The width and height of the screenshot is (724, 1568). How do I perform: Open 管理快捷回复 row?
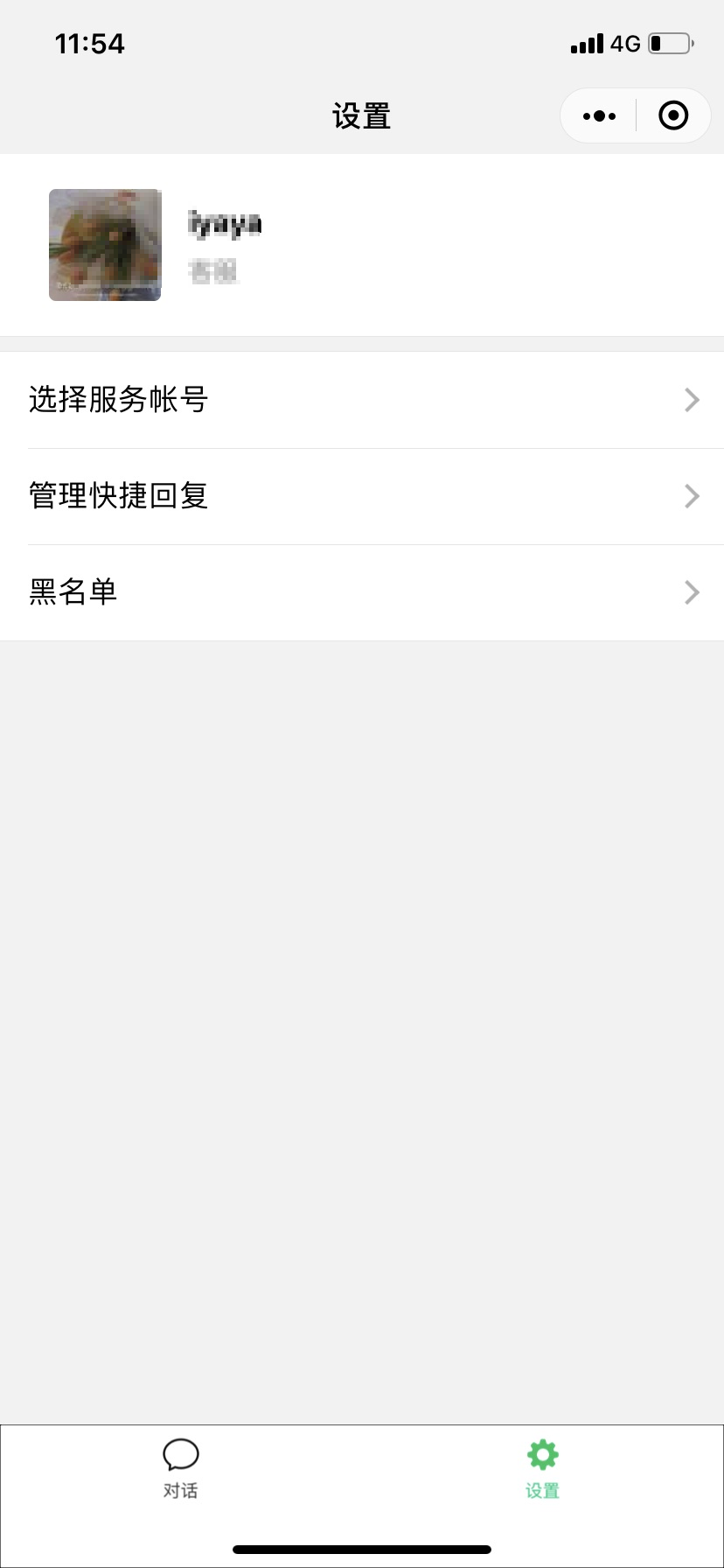pyautogui.click(x=362, y=496)
